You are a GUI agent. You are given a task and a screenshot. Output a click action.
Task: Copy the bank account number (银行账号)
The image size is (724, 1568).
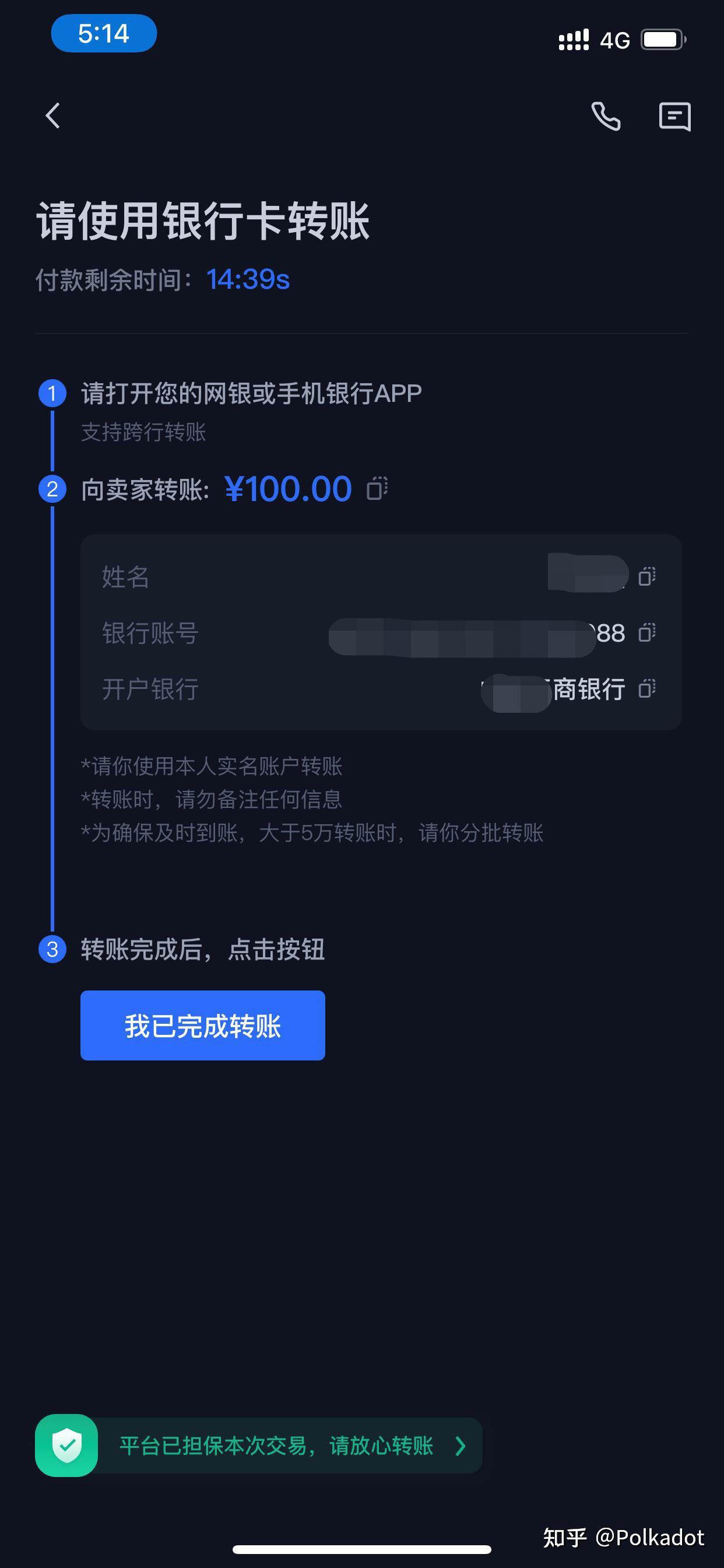tap(646, 632)
